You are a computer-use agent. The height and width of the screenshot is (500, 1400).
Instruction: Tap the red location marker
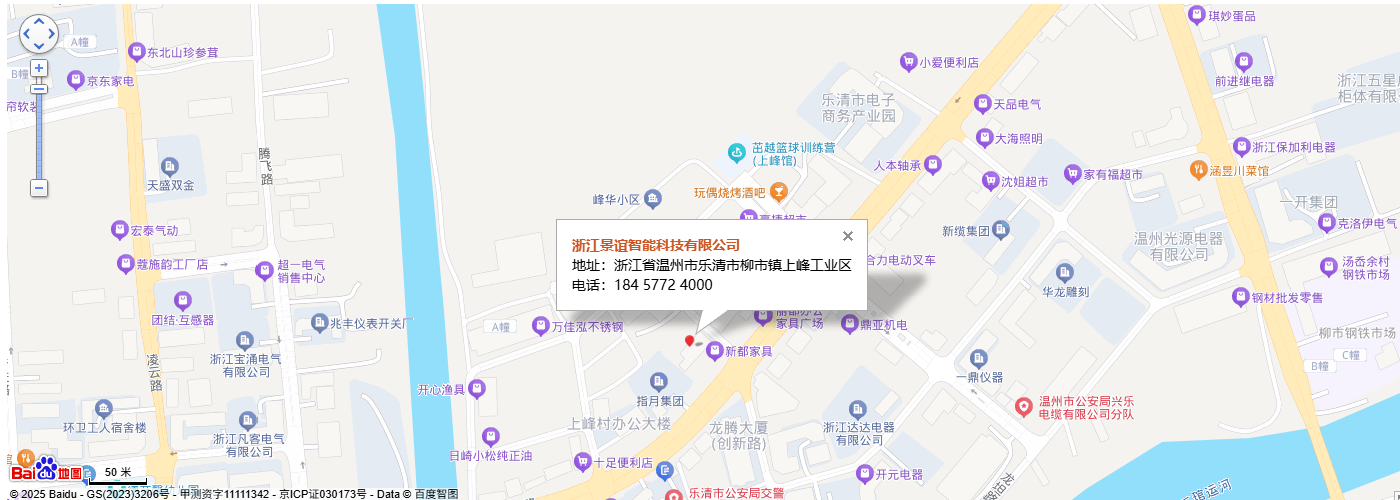689,342
